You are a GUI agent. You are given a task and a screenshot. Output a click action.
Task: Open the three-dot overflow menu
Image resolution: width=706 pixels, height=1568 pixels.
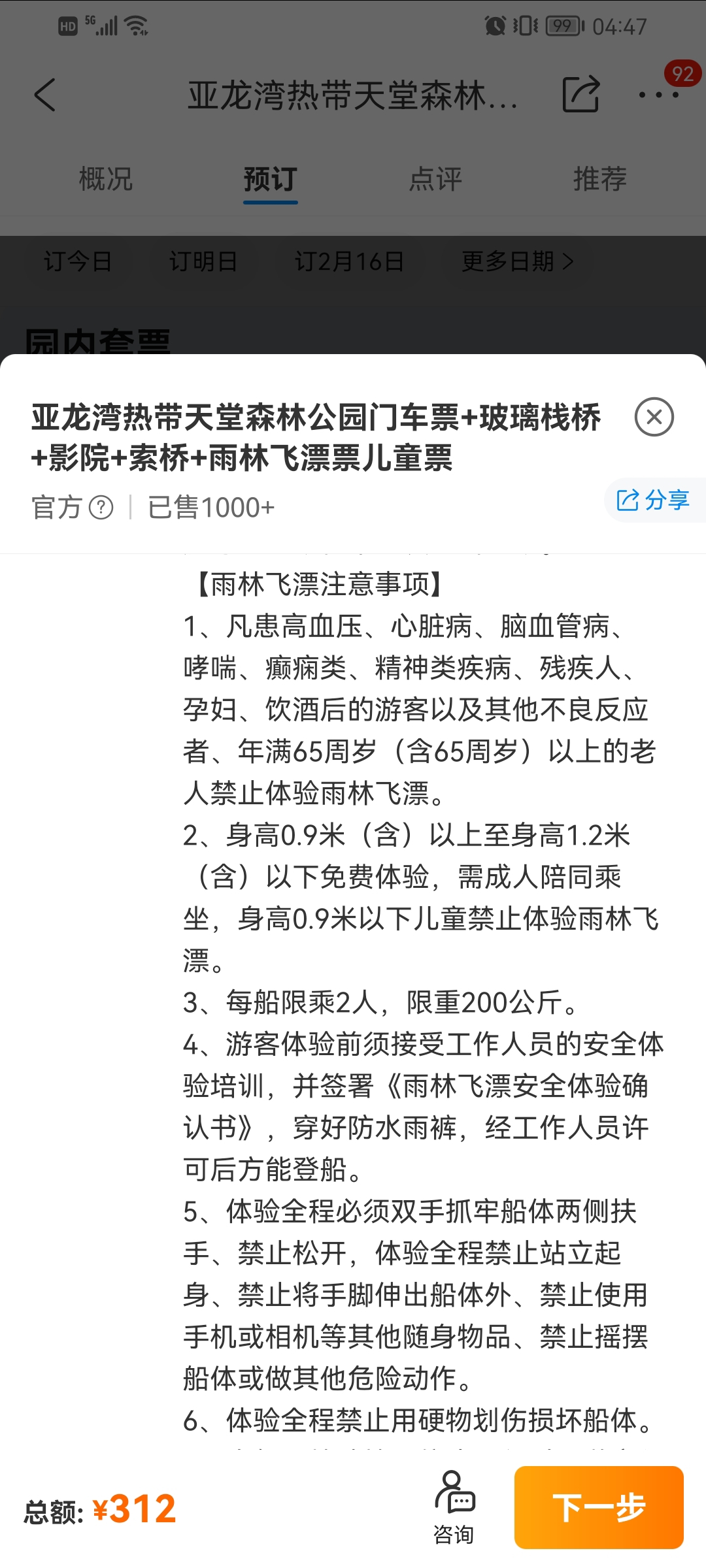tap(659, 95)
